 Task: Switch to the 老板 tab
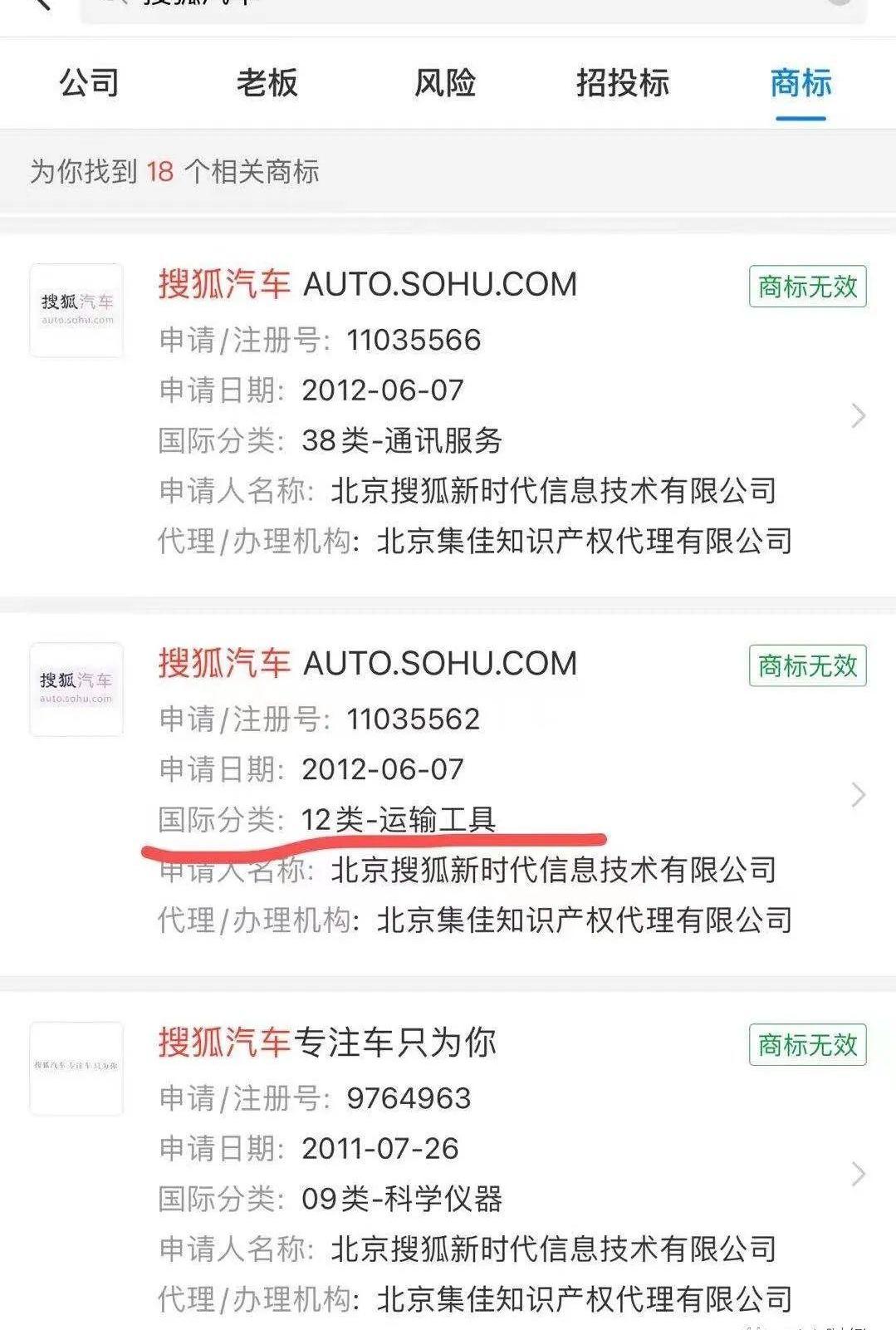point(267,84)
